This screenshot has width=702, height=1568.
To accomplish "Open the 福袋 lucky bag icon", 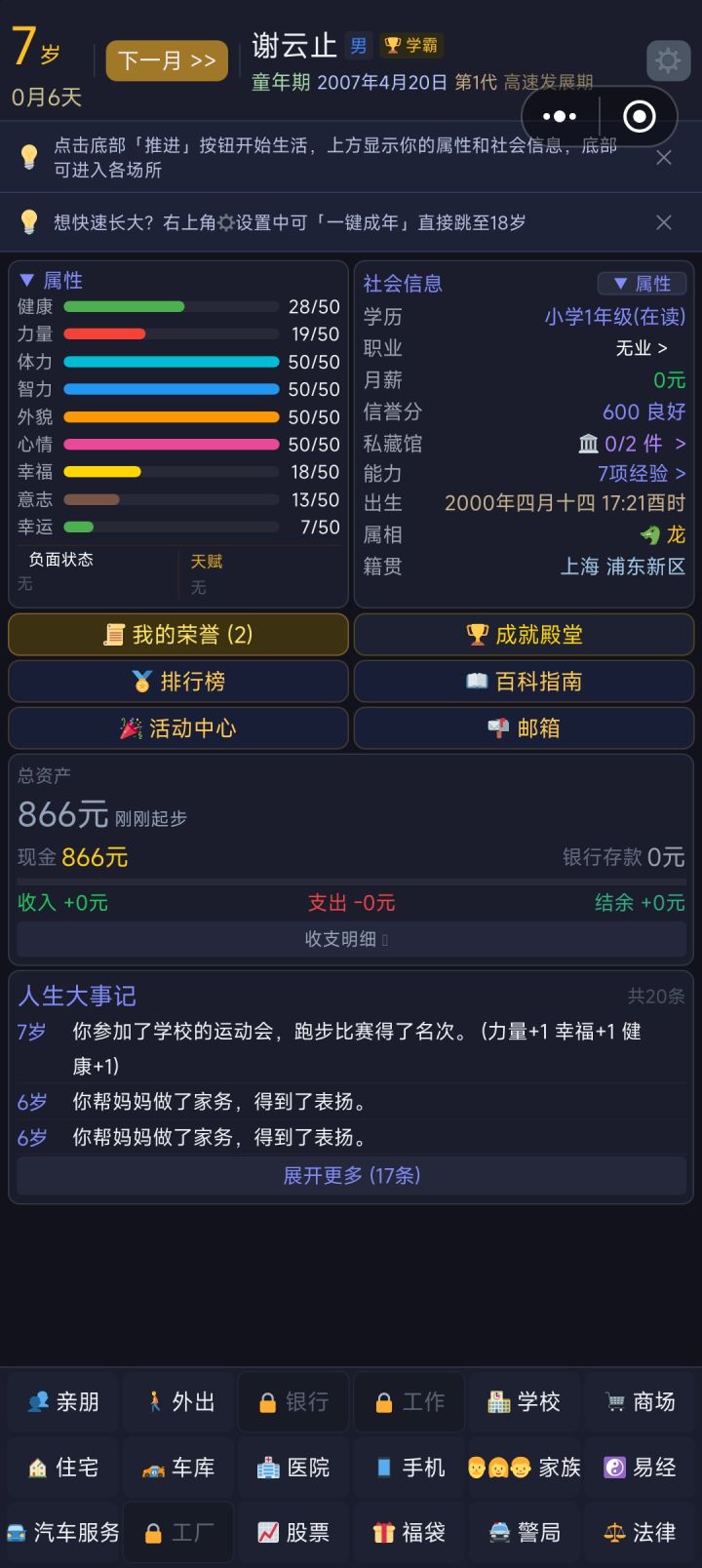I will (409, 1532).
